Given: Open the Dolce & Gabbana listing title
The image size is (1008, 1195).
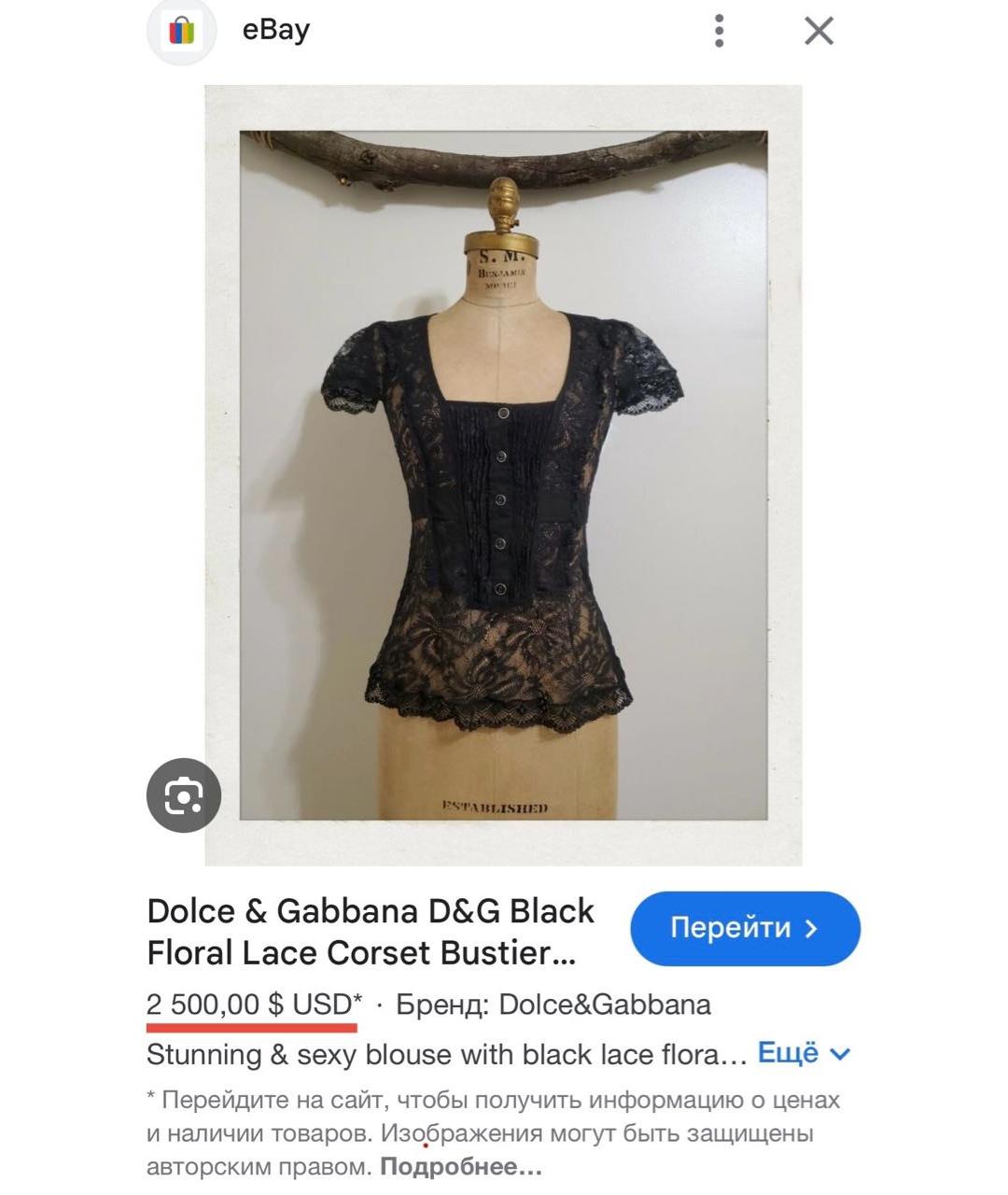Looking at the screenshot, I should tap(371, 932).
